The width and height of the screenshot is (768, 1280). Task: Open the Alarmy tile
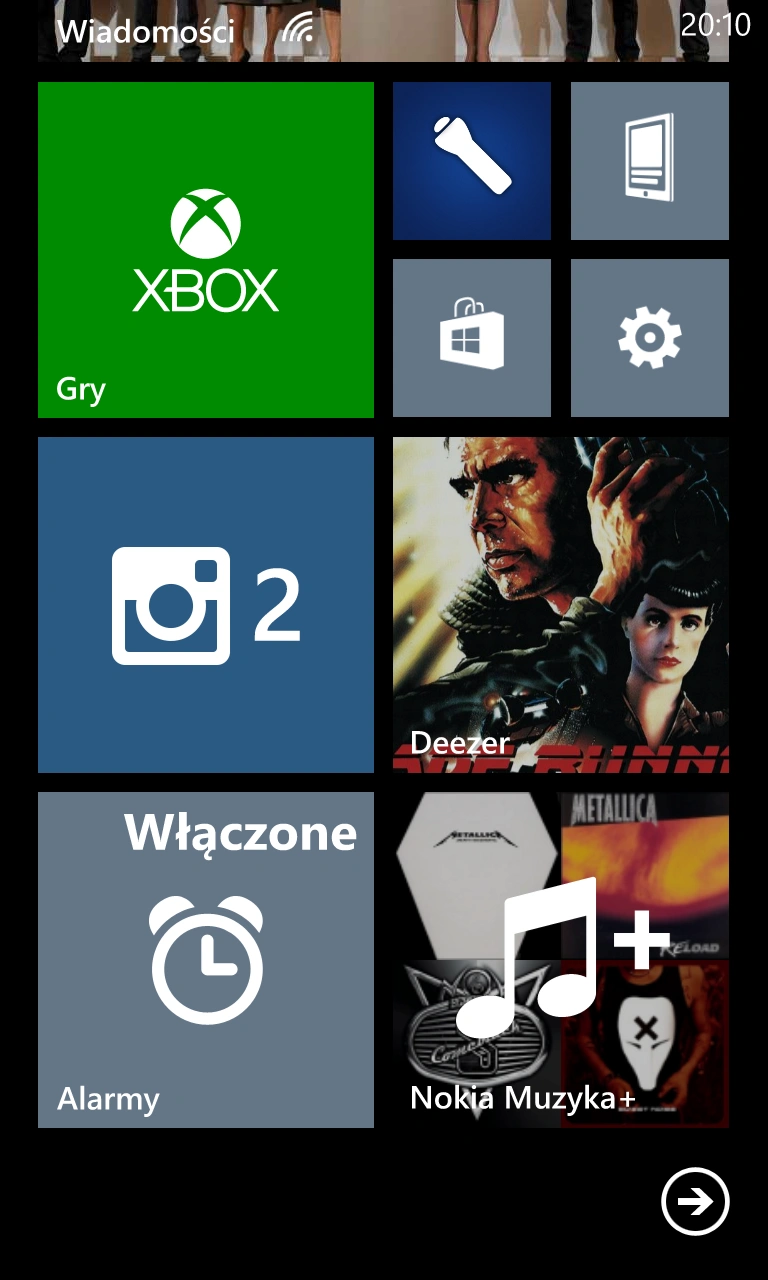(x=206, y=960)
